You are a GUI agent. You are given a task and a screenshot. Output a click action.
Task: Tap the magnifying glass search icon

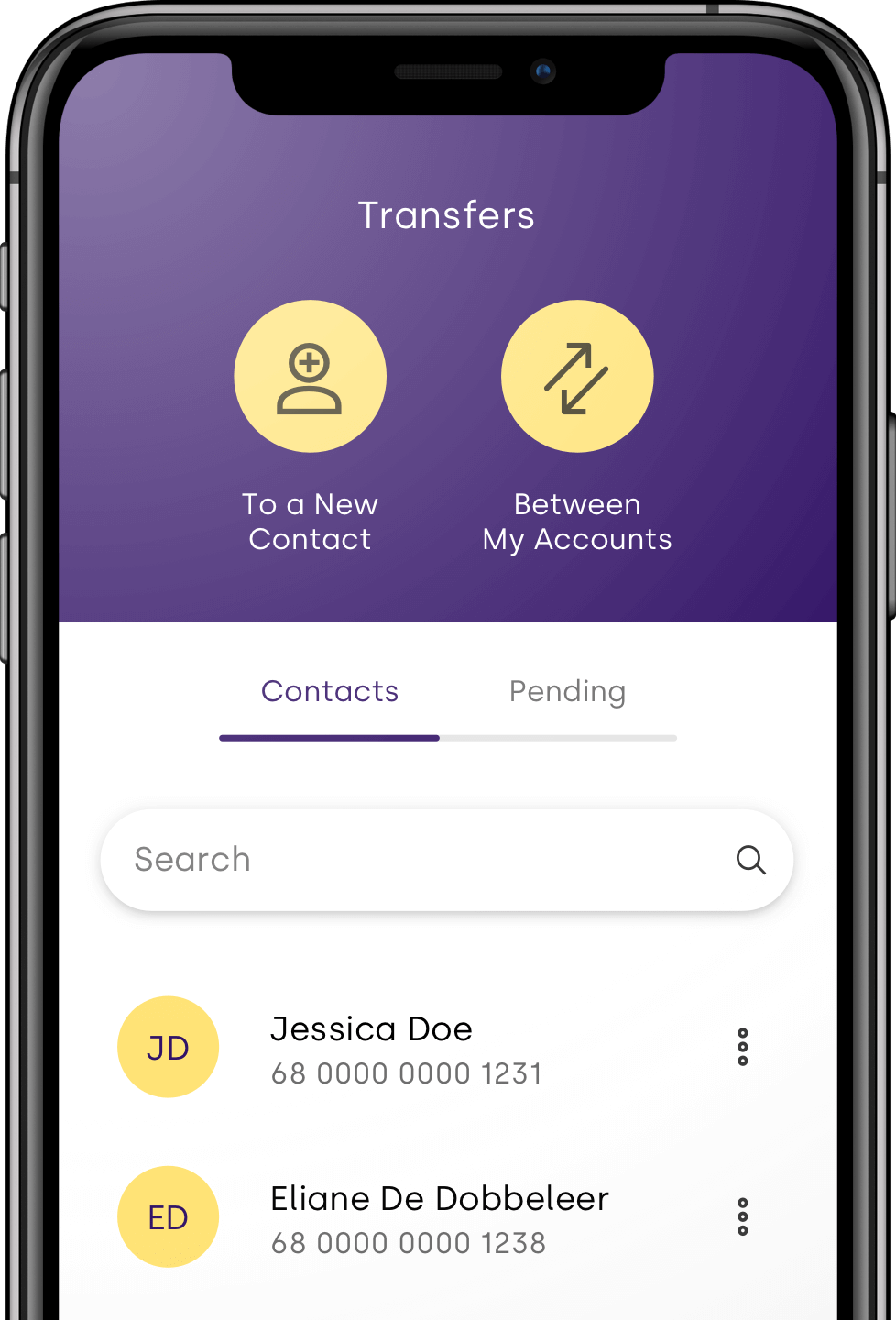750,860
